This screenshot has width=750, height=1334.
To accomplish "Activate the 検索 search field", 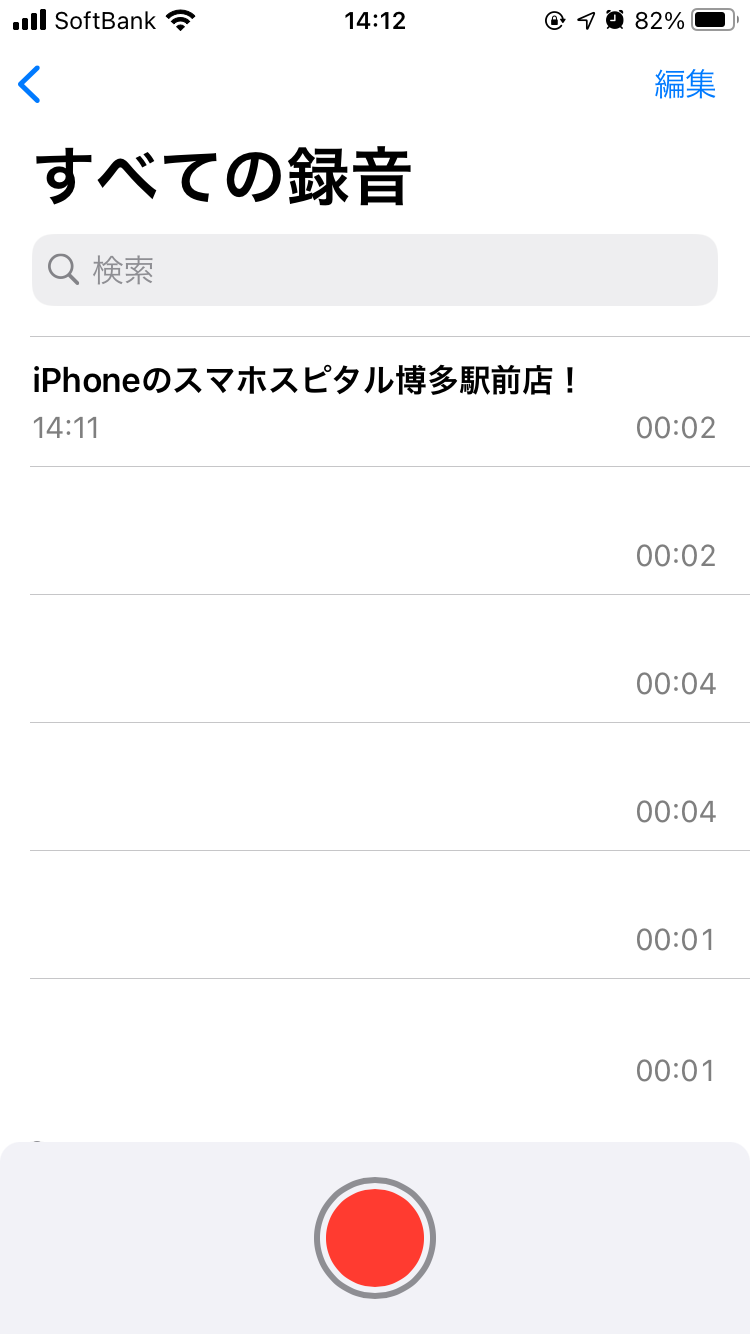I will click(x=375, y=270).
